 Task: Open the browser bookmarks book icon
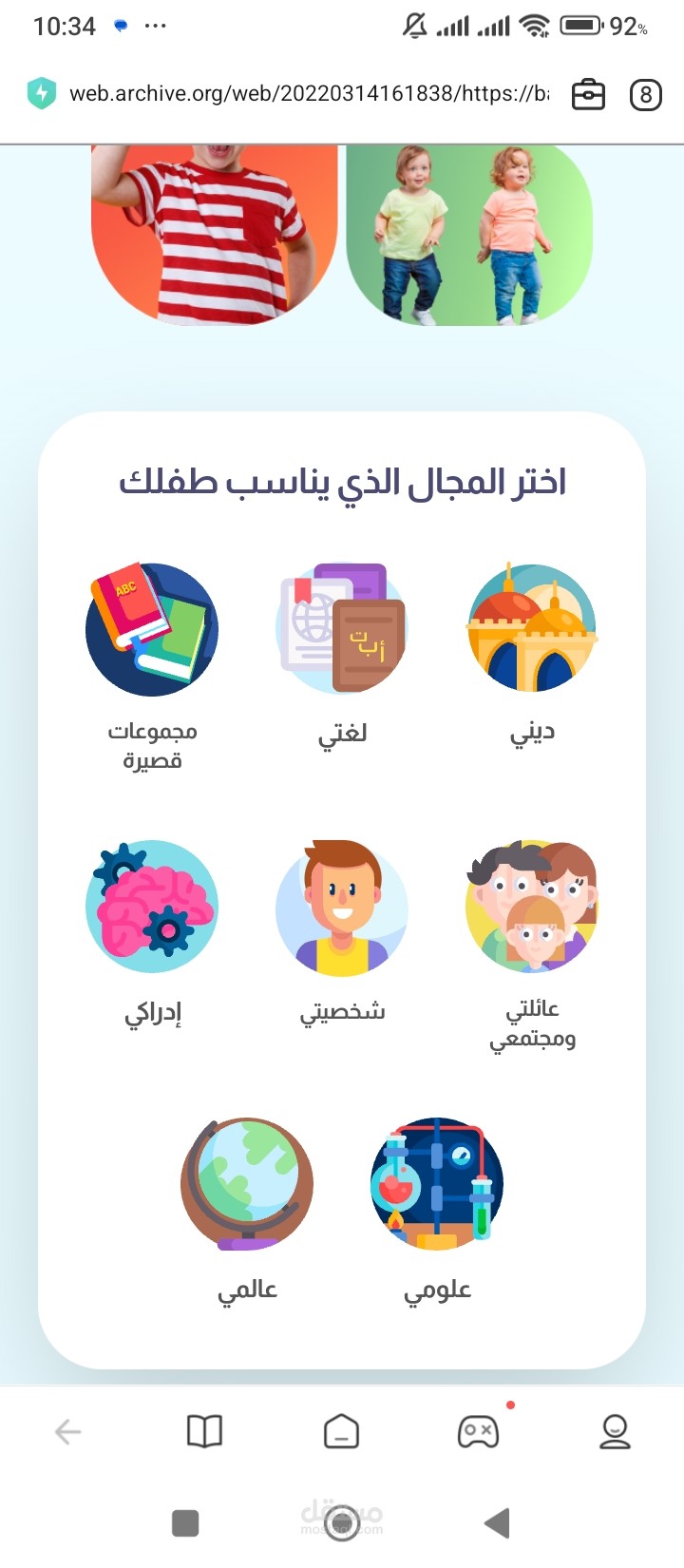pyautogui.click(x=204, y=1431)
